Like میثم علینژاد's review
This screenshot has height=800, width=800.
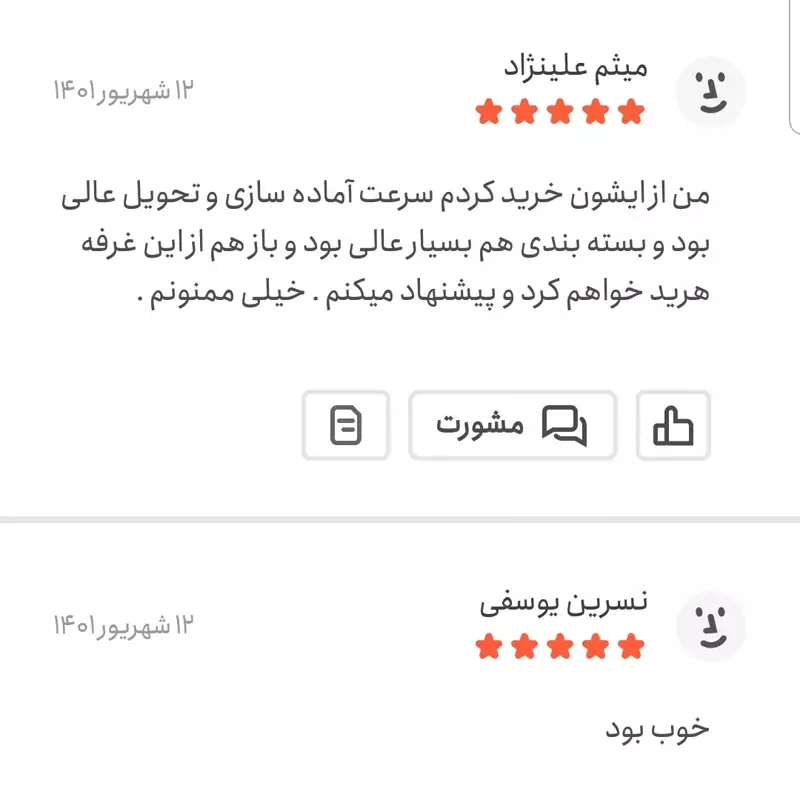673,426
